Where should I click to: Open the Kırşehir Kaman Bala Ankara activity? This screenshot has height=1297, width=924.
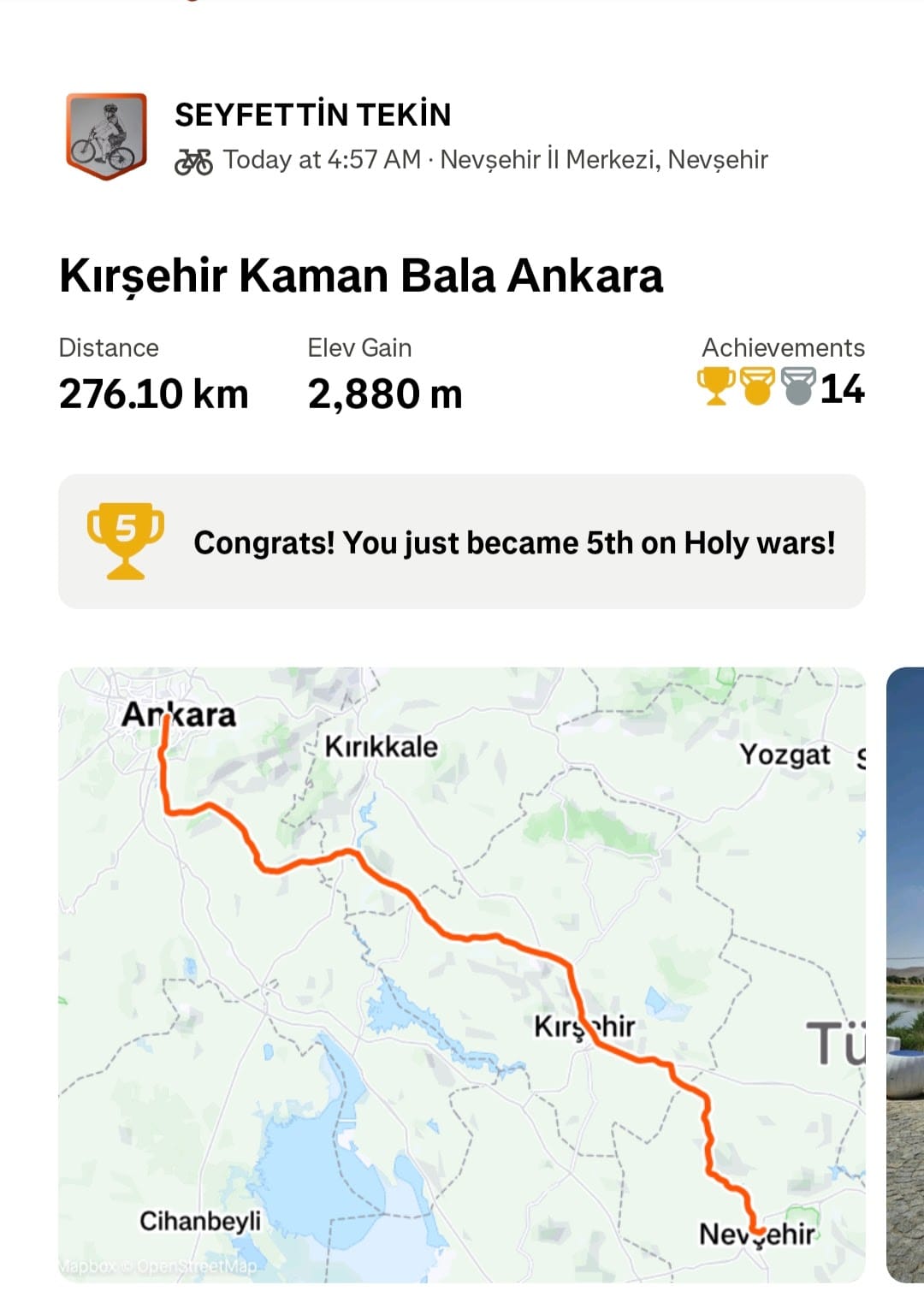[x=360, y=276]
